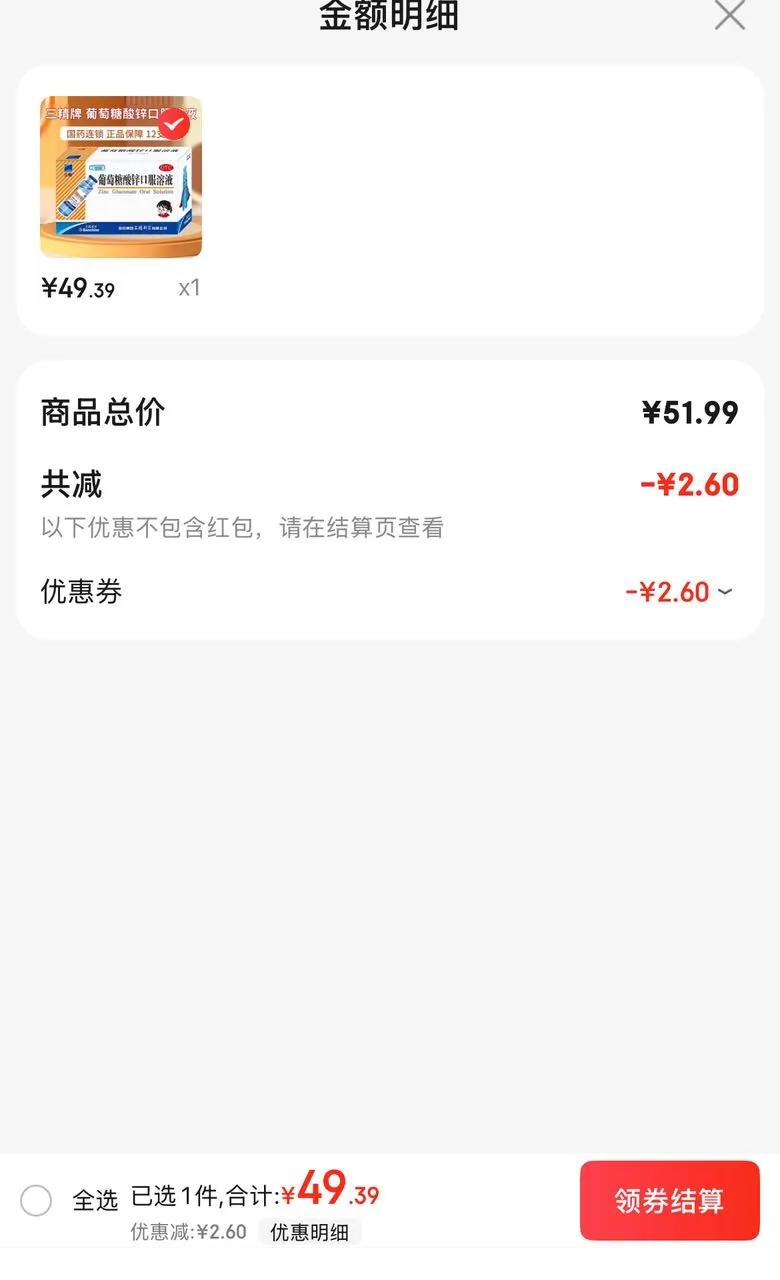Screen dimensions: 780x1280
Task: Tap the 优惠明细 chip
Action: coord(310,1232)
